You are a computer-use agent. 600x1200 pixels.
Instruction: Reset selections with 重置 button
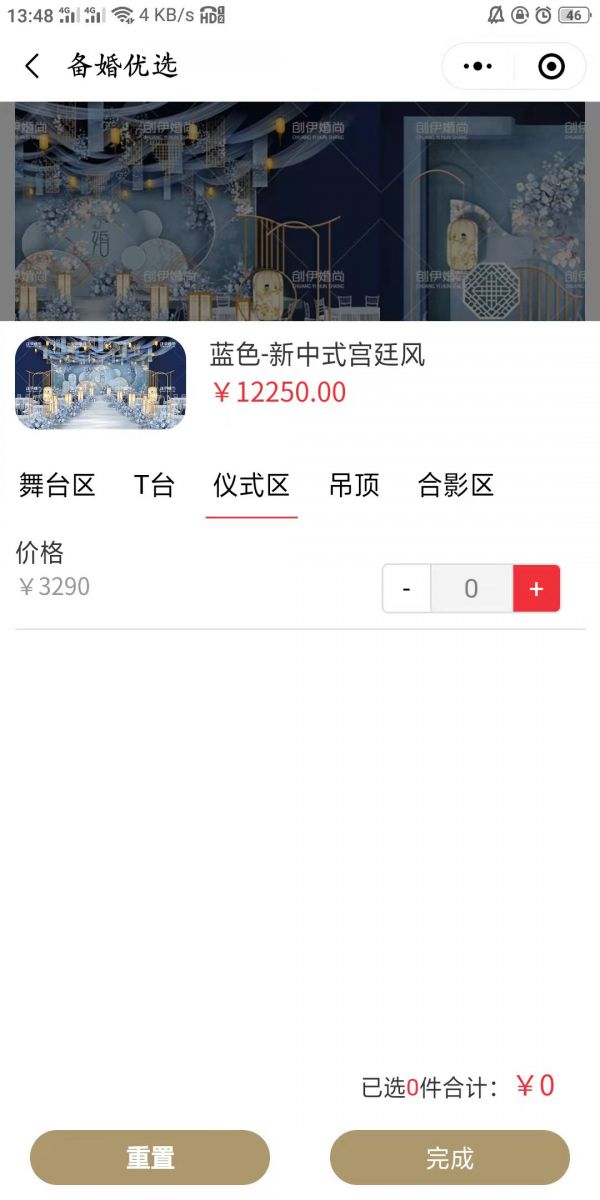tap(150, 1158)
